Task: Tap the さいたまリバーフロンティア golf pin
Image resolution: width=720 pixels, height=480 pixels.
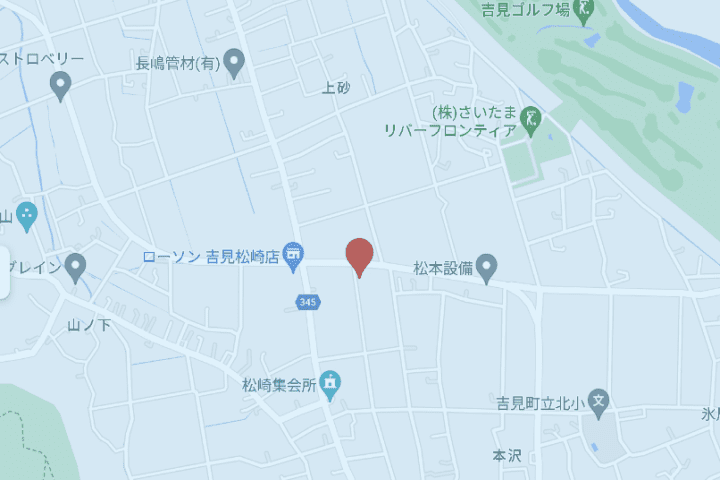Action: point(531,121)
